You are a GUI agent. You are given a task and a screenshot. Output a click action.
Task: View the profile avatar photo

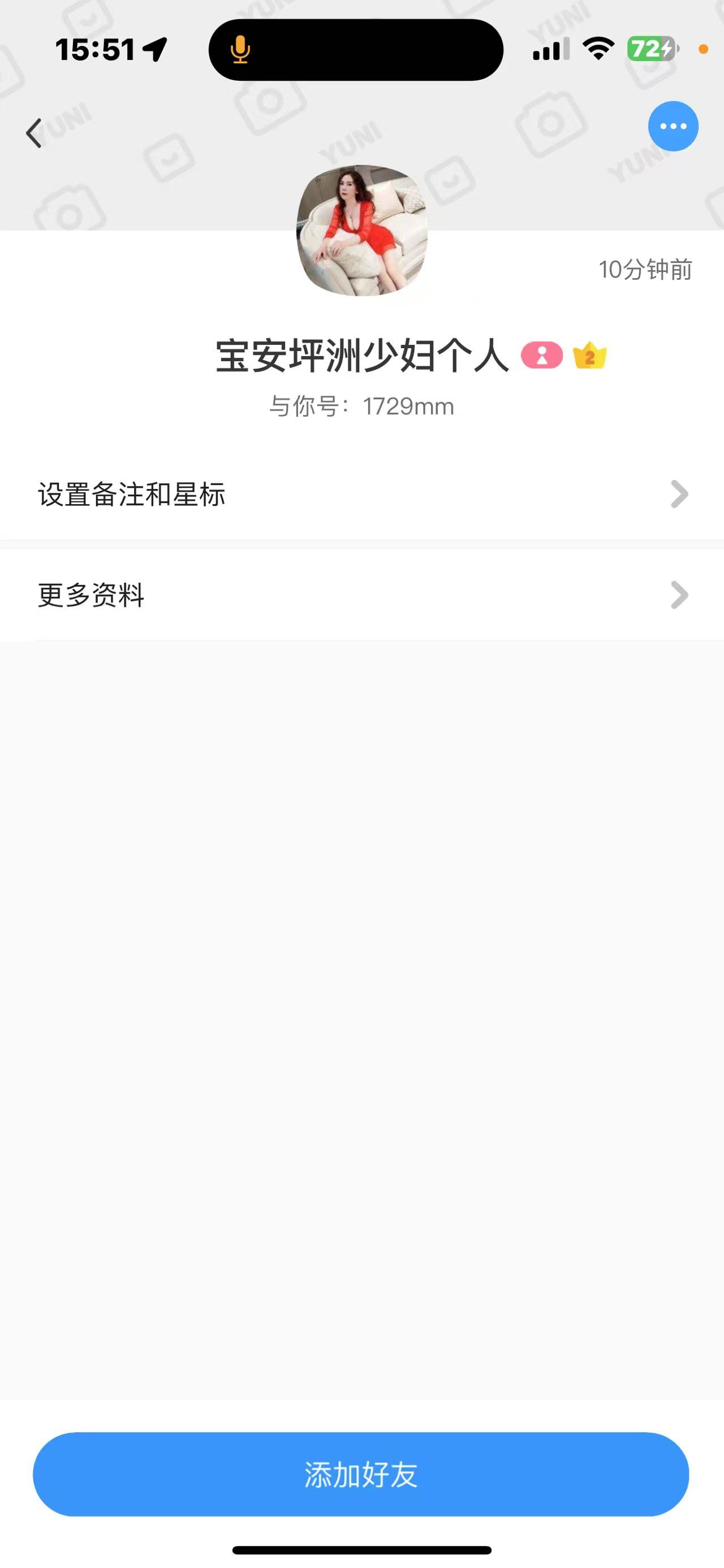[361, 231]
